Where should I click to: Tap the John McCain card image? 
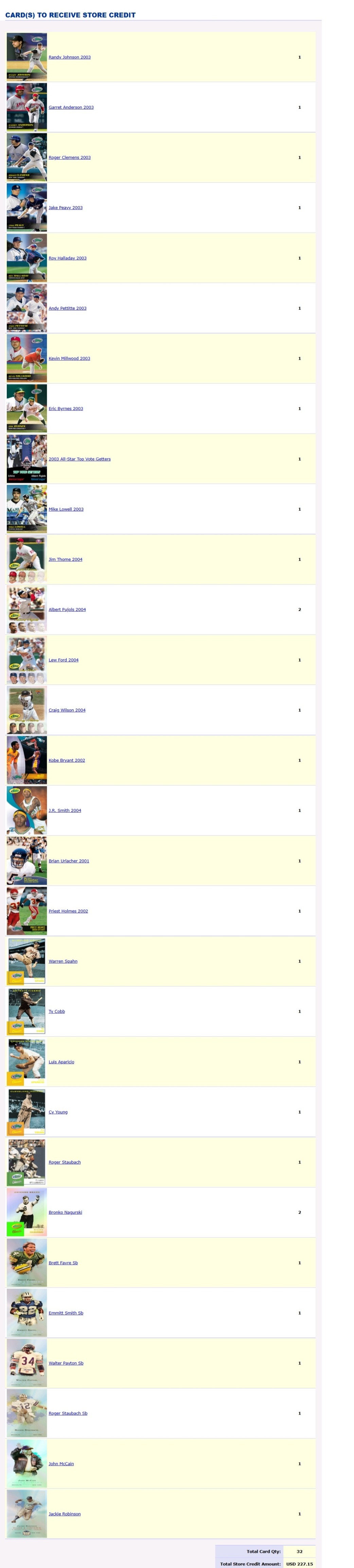point(27,1463)
